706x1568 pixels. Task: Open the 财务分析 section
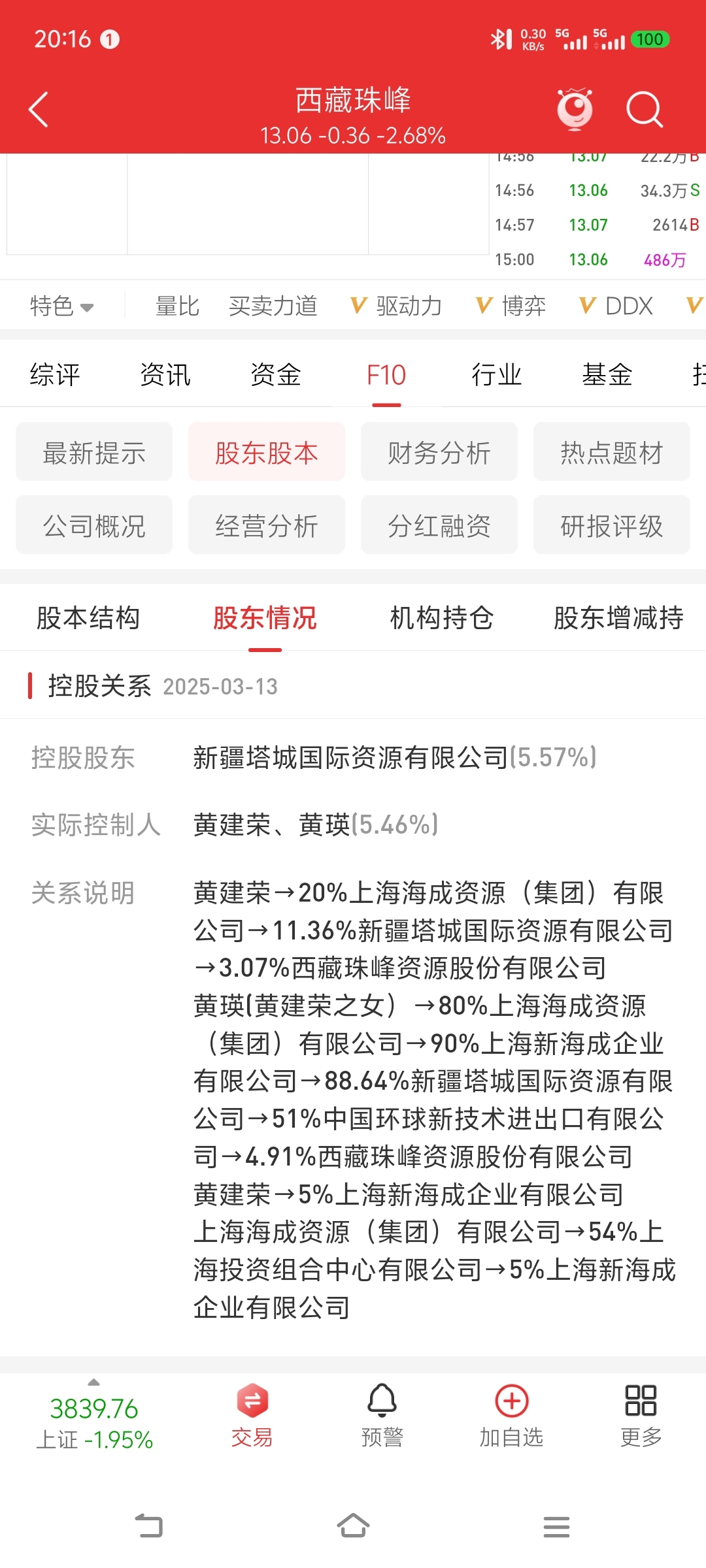tap(439, 452)
